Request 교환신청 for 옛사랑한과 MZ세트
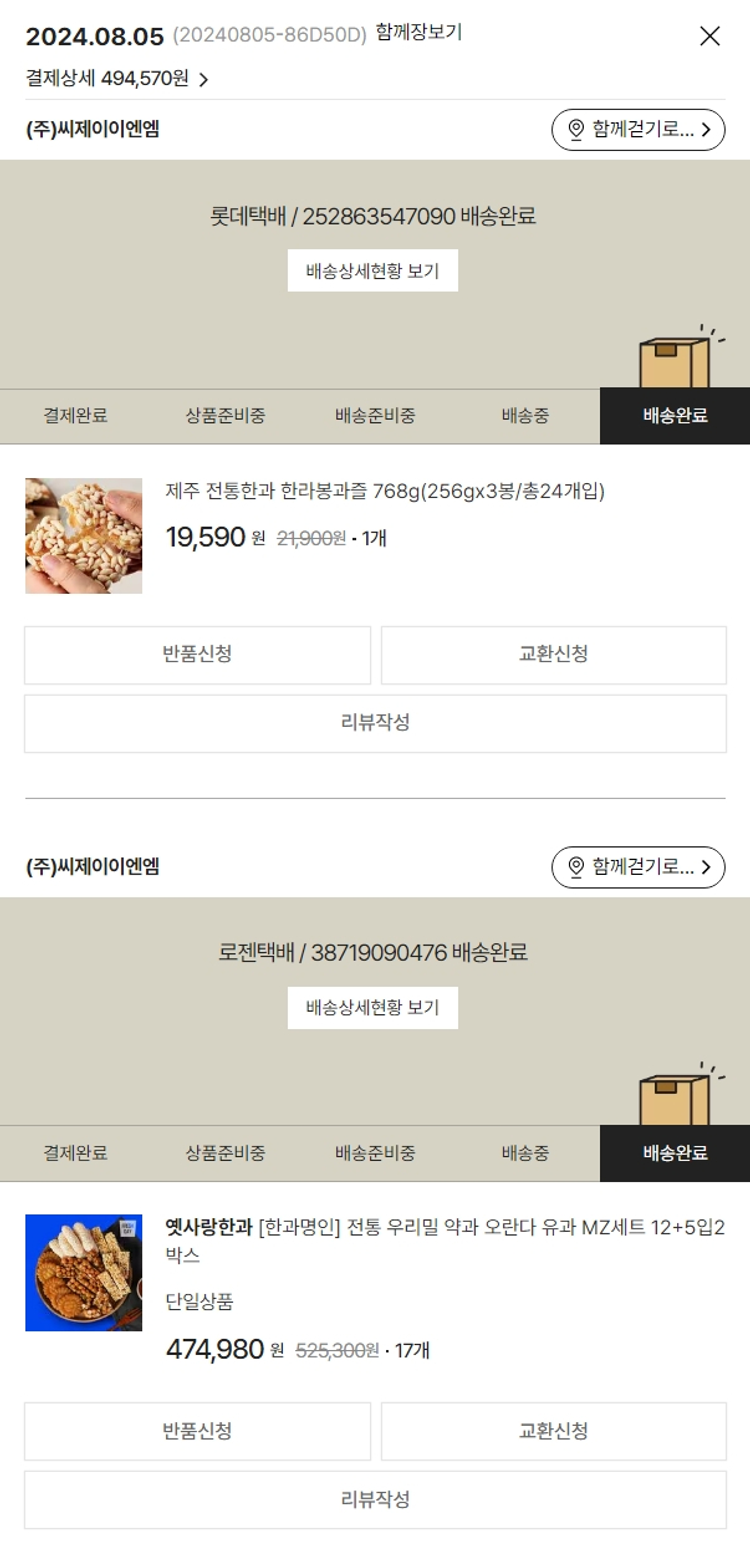Screen dimensions: 750x1541 [x=553, y=1431]
